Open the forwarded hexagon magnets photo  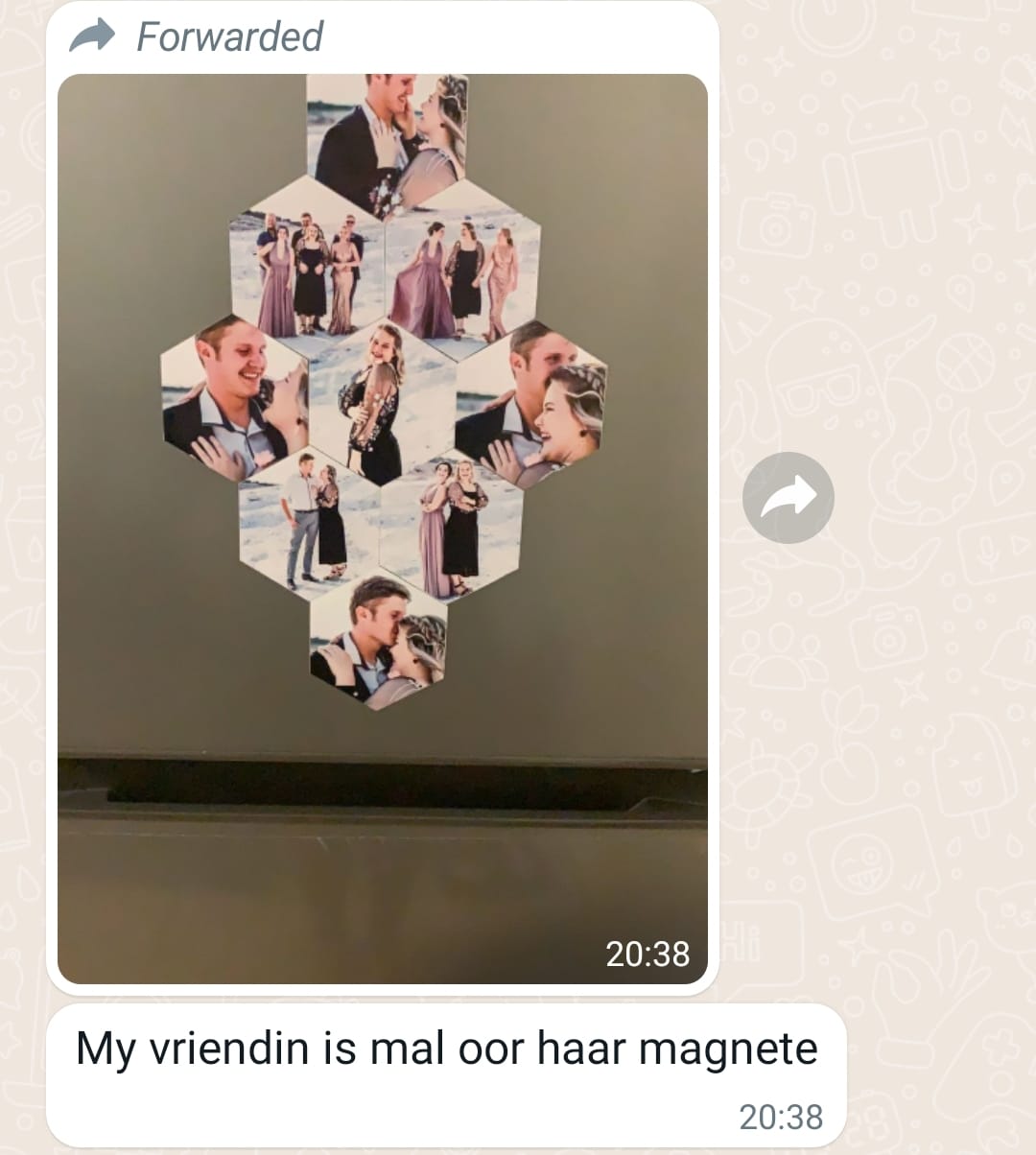click(x=383, y=528)
